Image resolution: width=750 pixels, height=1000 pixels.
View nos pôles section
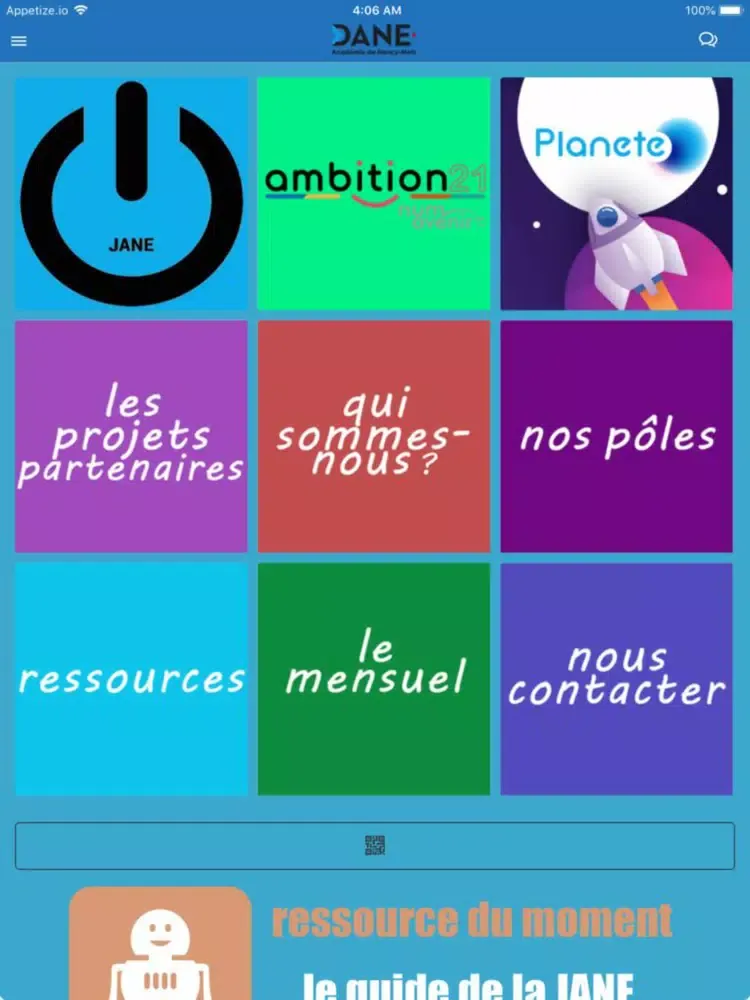pos(616,436)
